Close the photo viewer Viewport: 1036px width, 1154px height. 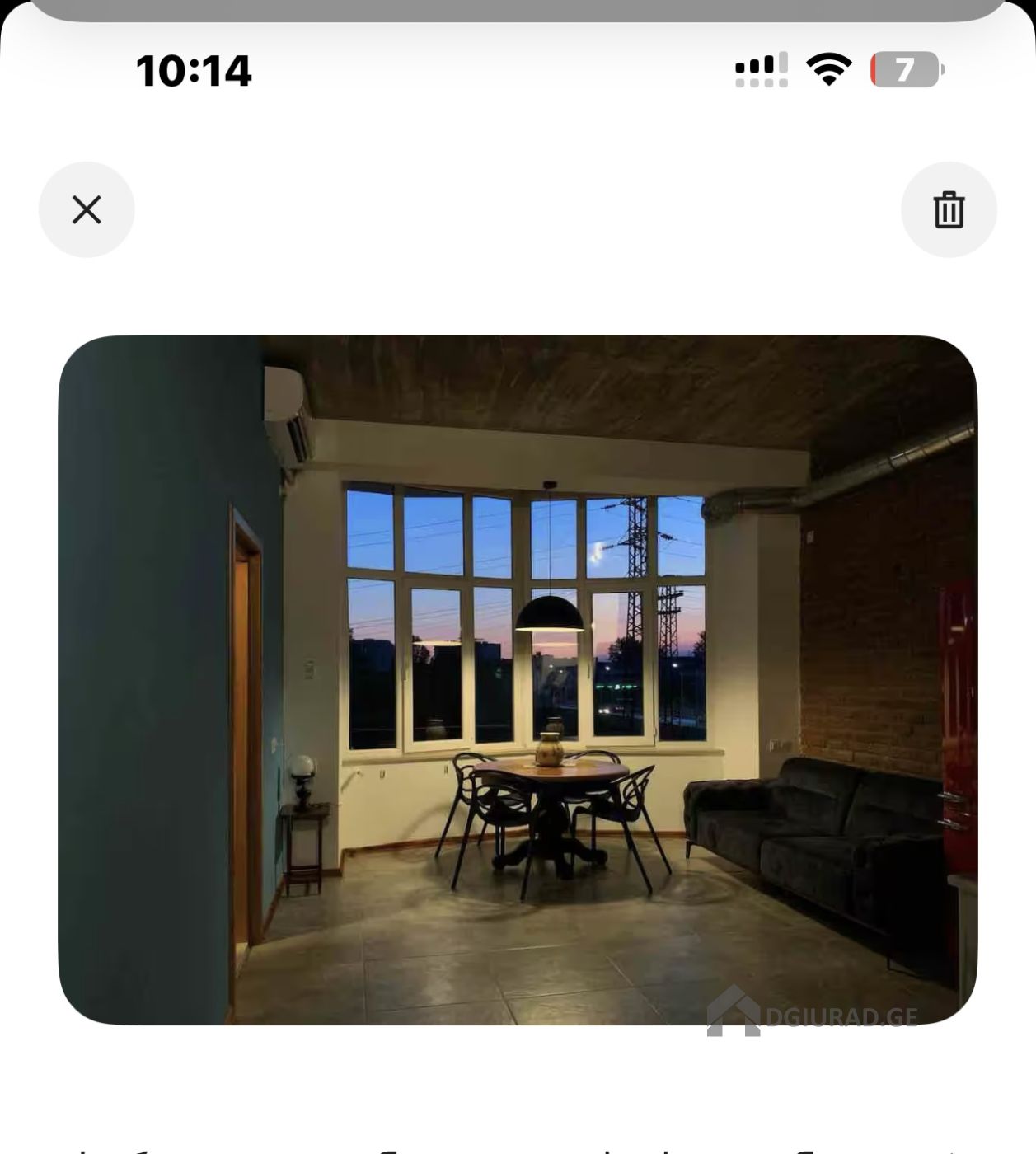[87, 209]
